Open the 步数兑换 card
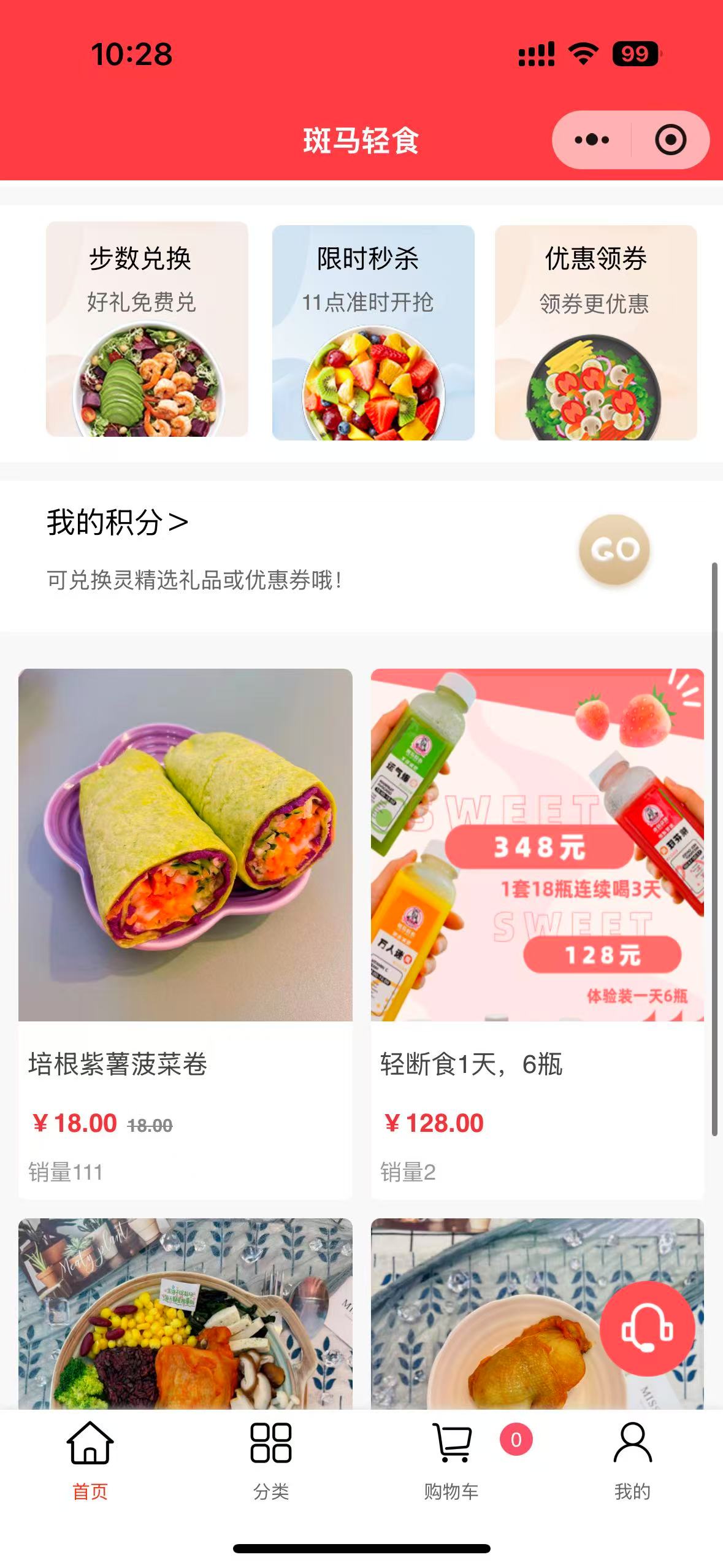This screenshot has height=1568, width=723. click(x=147, y=330)
